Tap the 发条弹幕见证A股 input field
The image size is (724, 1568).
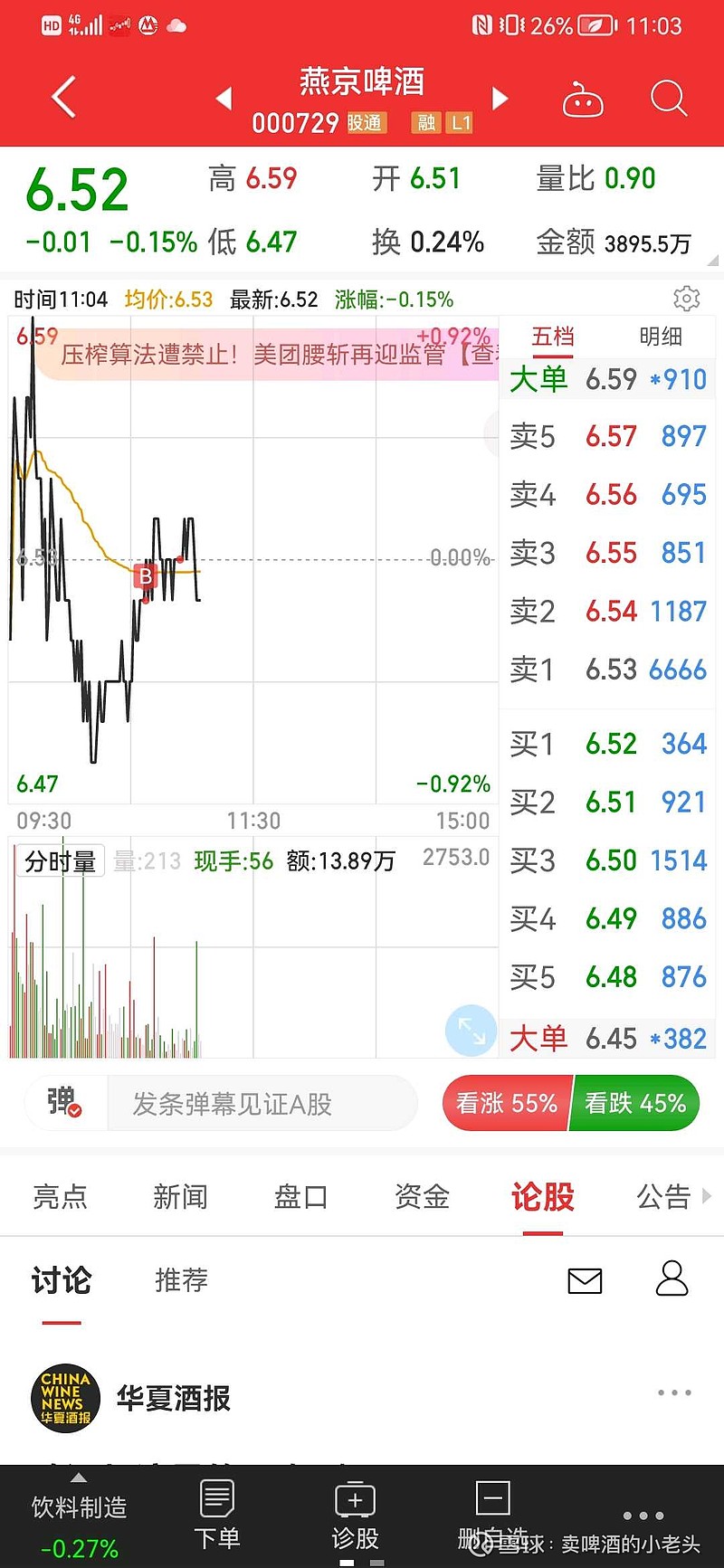pyautogui.click(x=261, y=1104)
